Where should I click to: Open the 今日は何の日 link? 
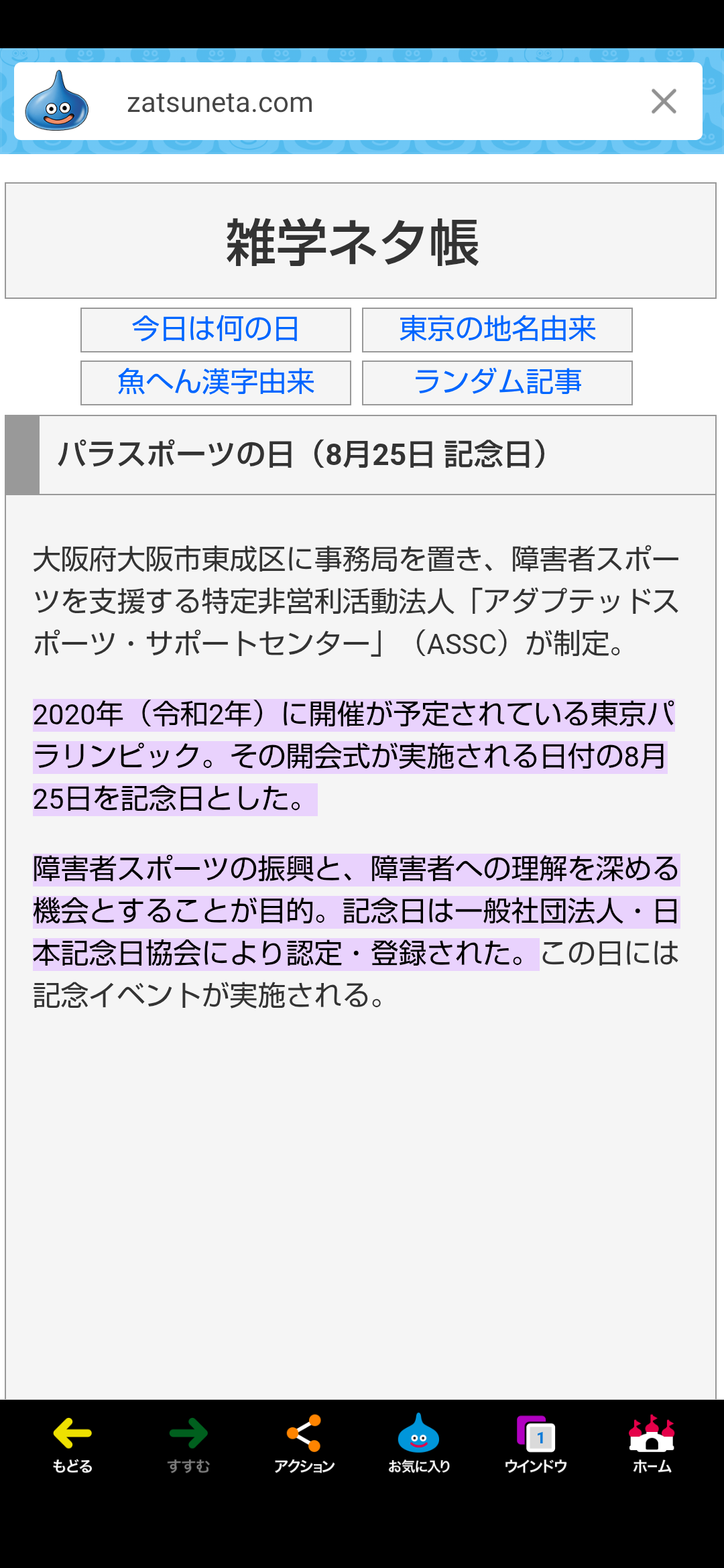click(216, 330)
